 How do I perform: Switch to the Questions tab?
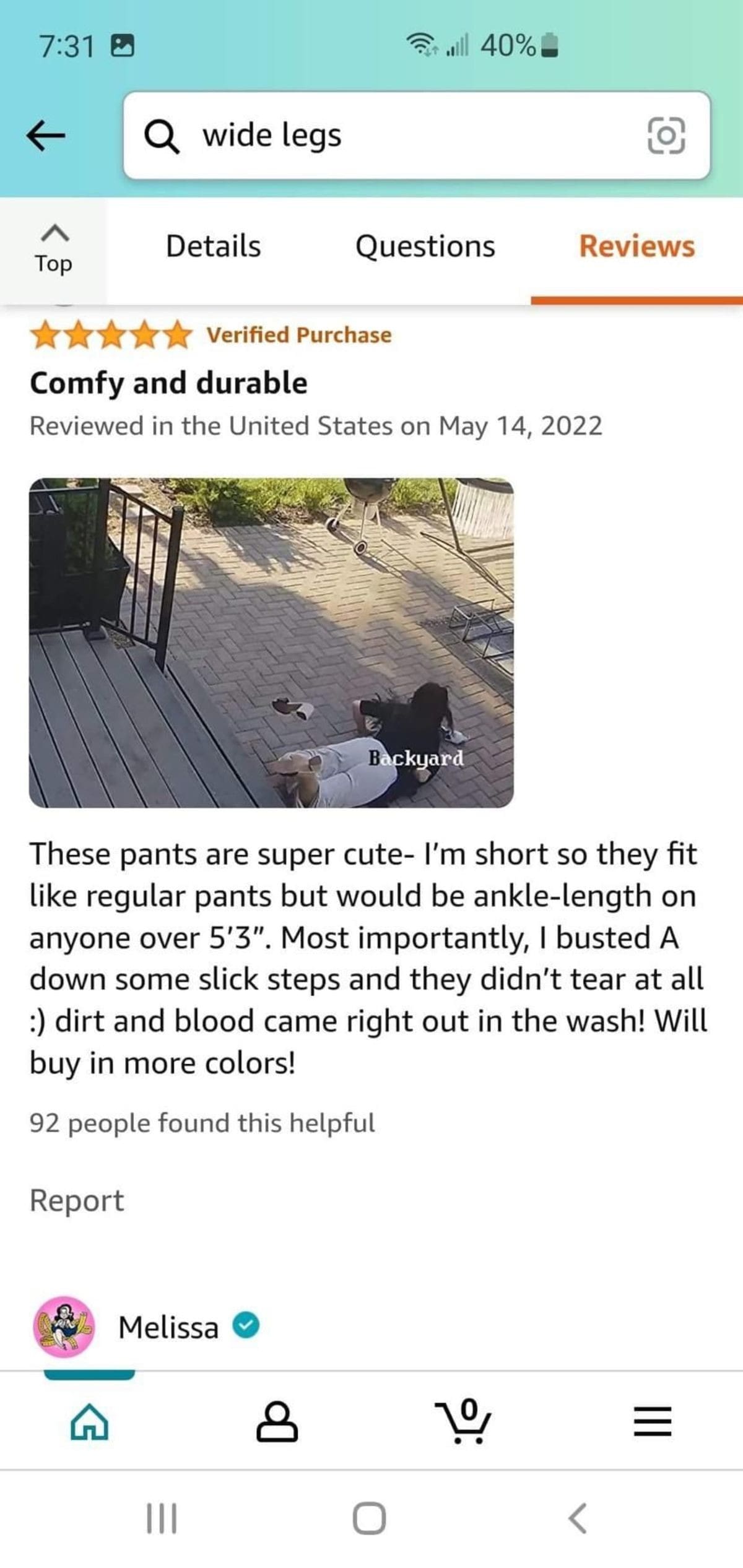tap(425, 246)
